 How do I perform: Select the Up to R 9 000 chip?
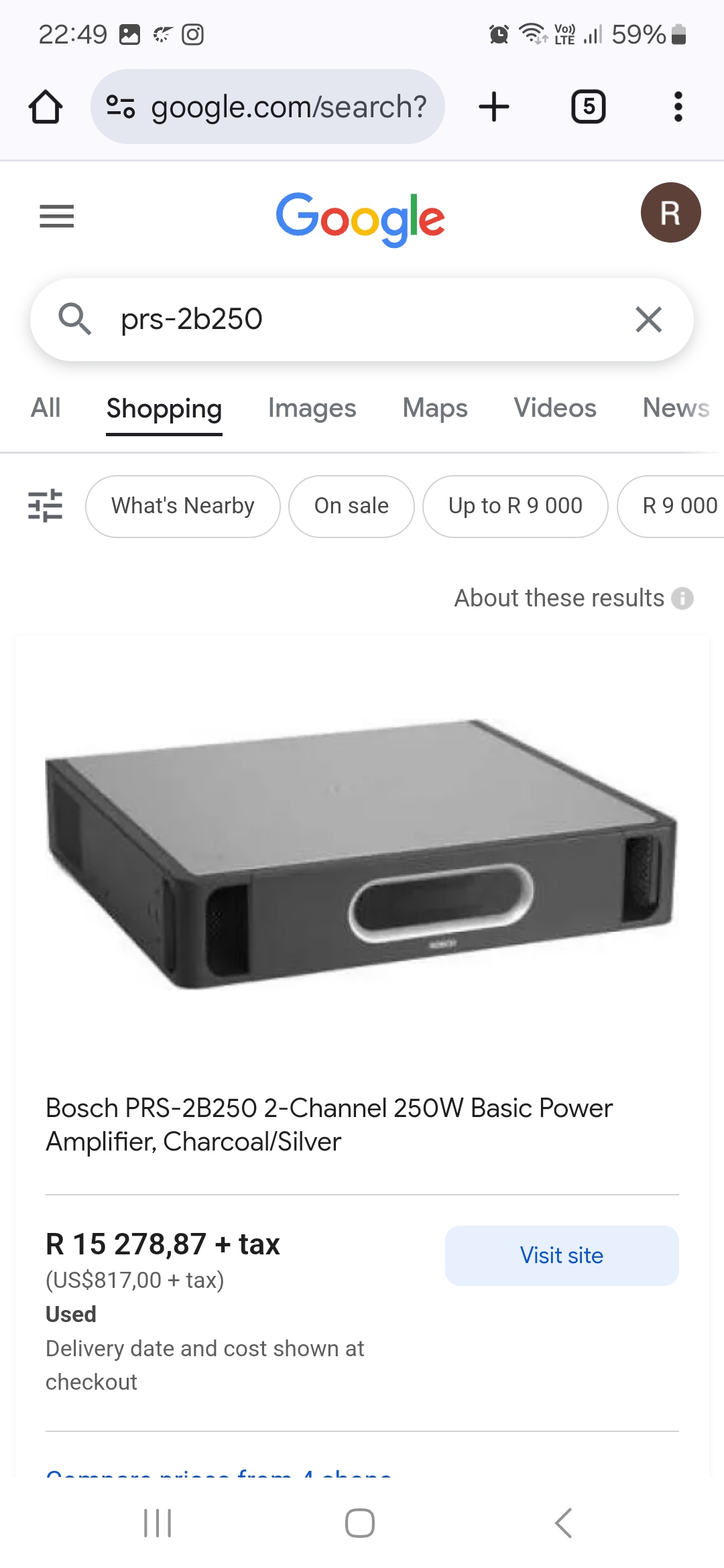click(x=515, y=506)
